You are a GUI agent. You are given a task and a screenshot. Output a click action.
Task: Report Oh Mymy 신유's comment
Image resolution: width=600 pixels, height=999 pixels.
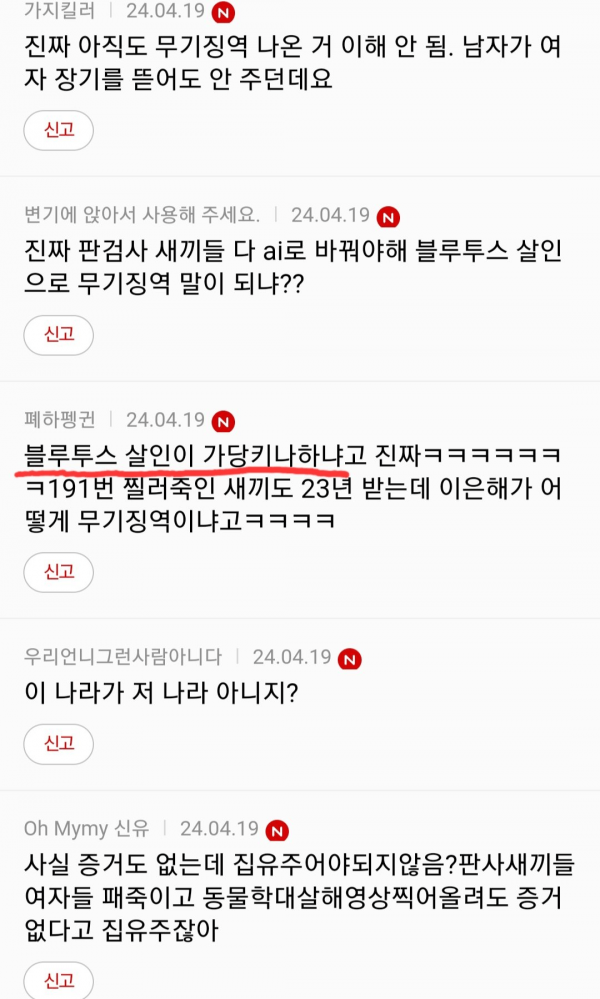click(58, 980)
